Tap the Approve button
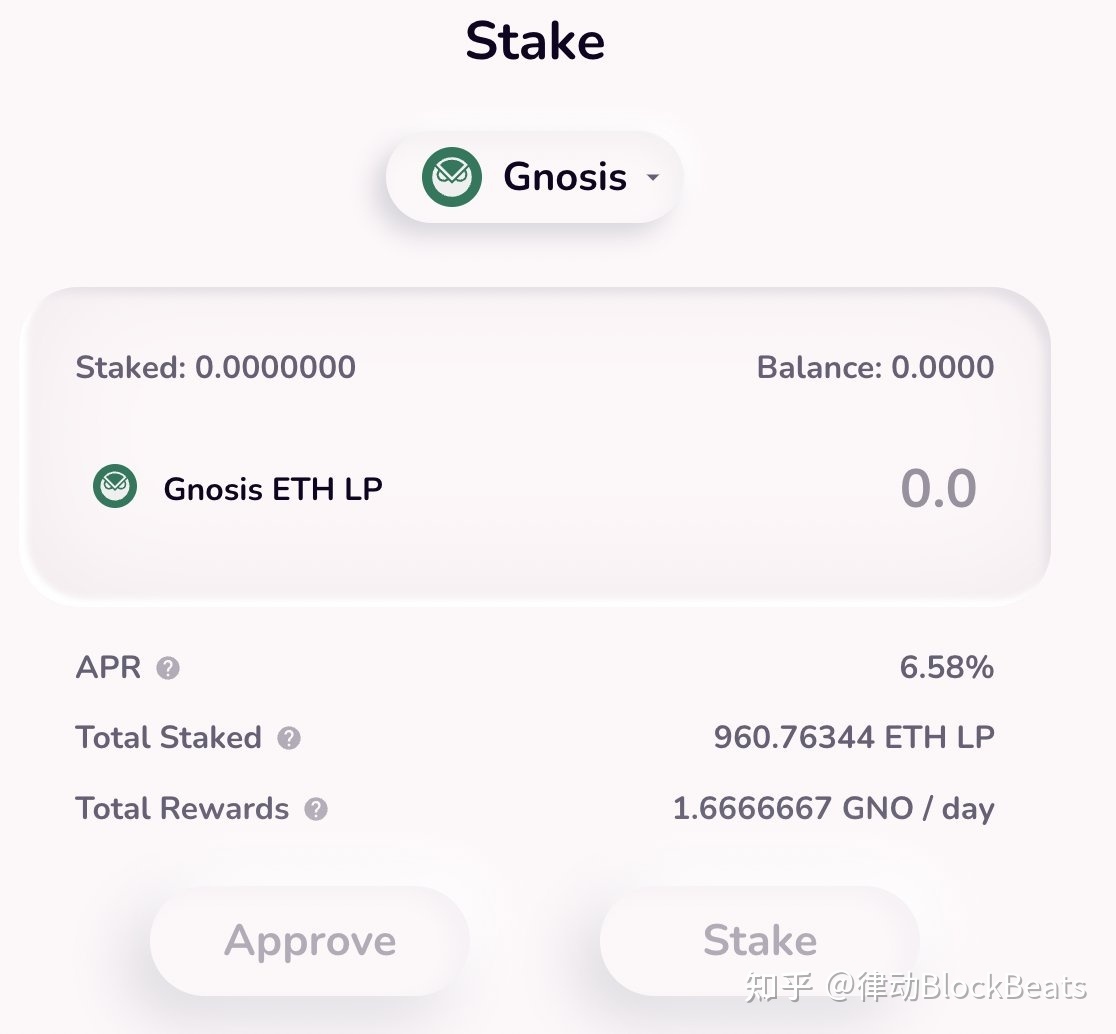The width and height of the screenshot is (1116, 1034). (310, 941)
